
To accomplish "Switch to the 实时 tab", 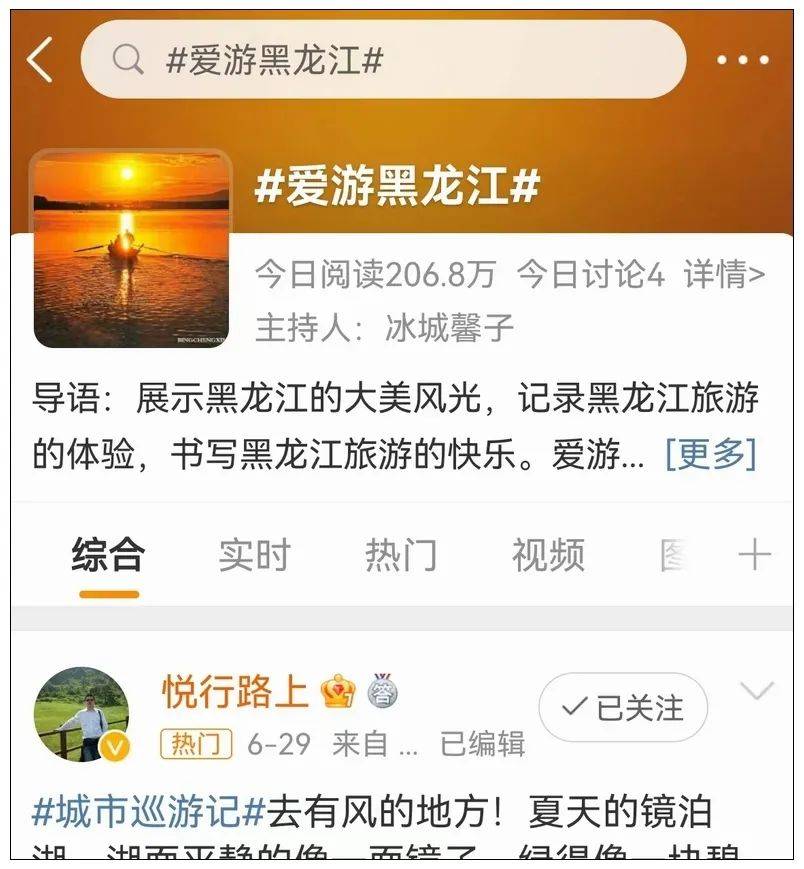I will click(254, 555).
